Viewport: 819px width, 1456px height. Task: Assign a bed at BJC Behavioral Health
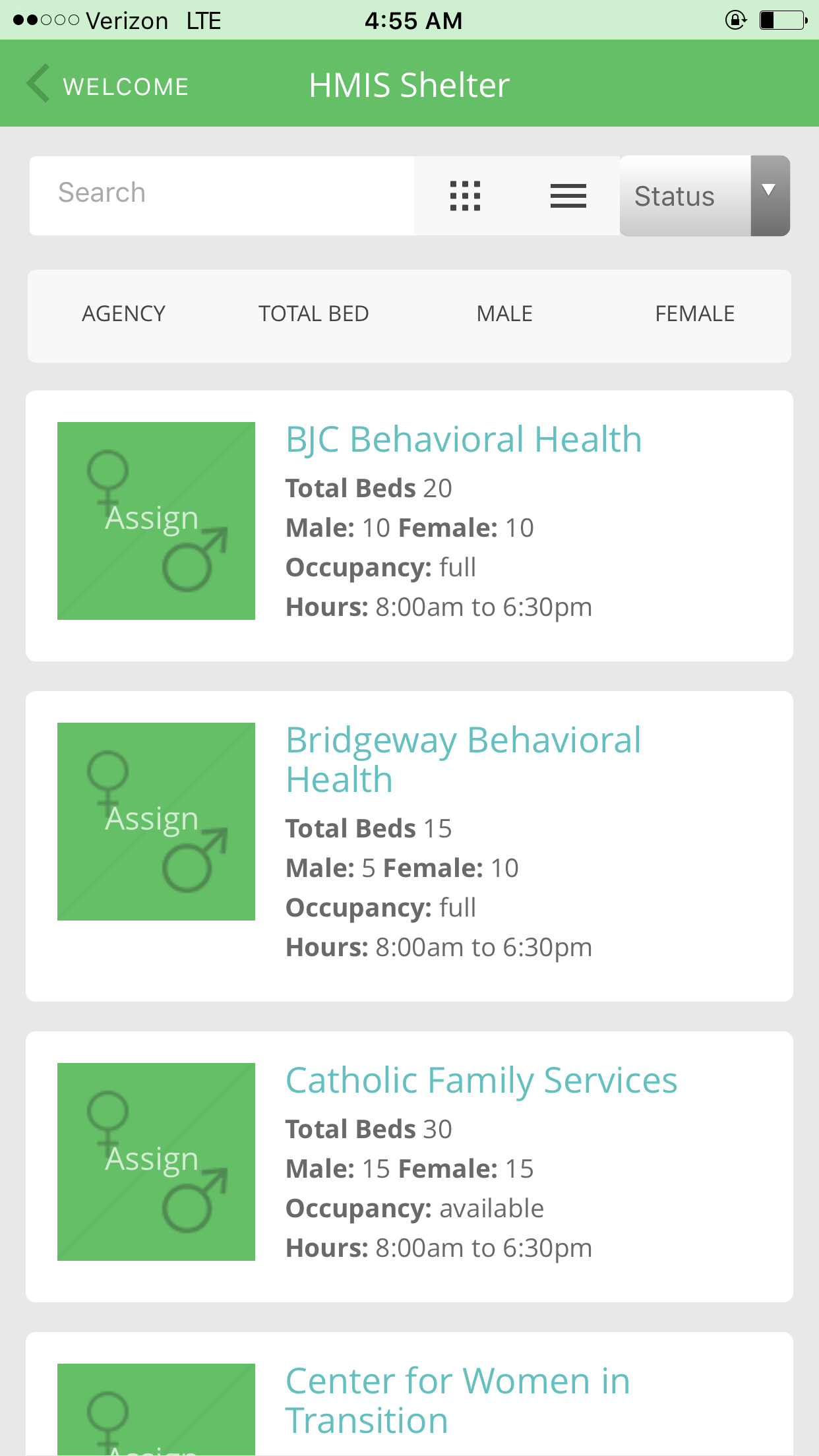pos(156,520)
